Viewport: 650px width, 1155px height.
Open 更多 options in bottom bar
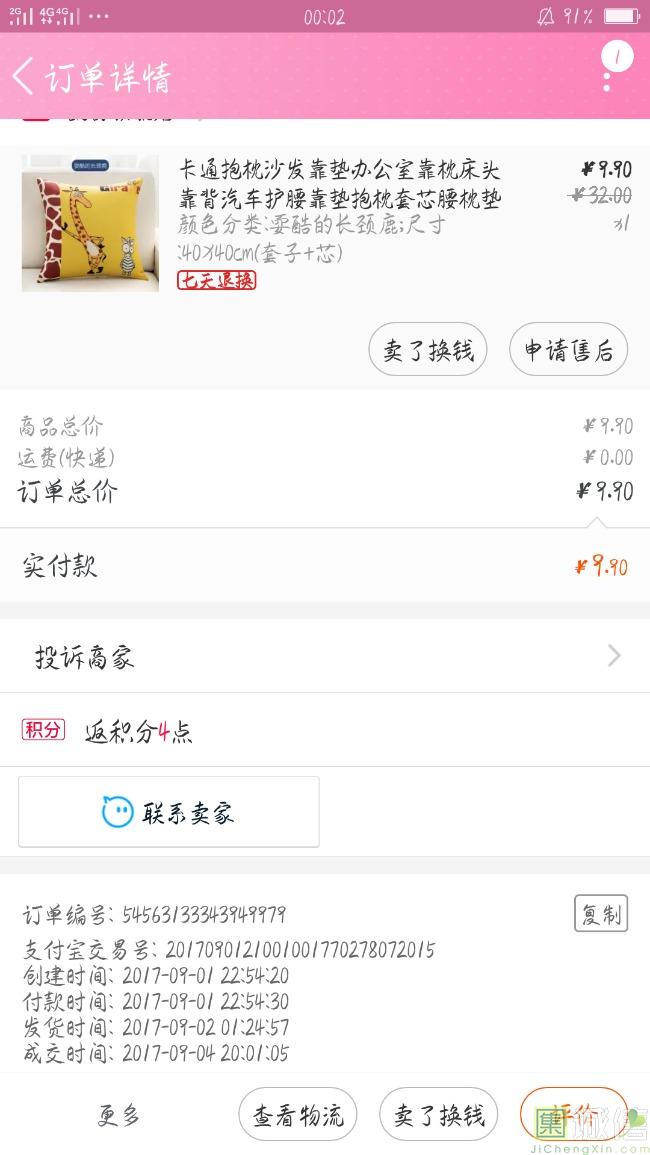point(119,1115)
